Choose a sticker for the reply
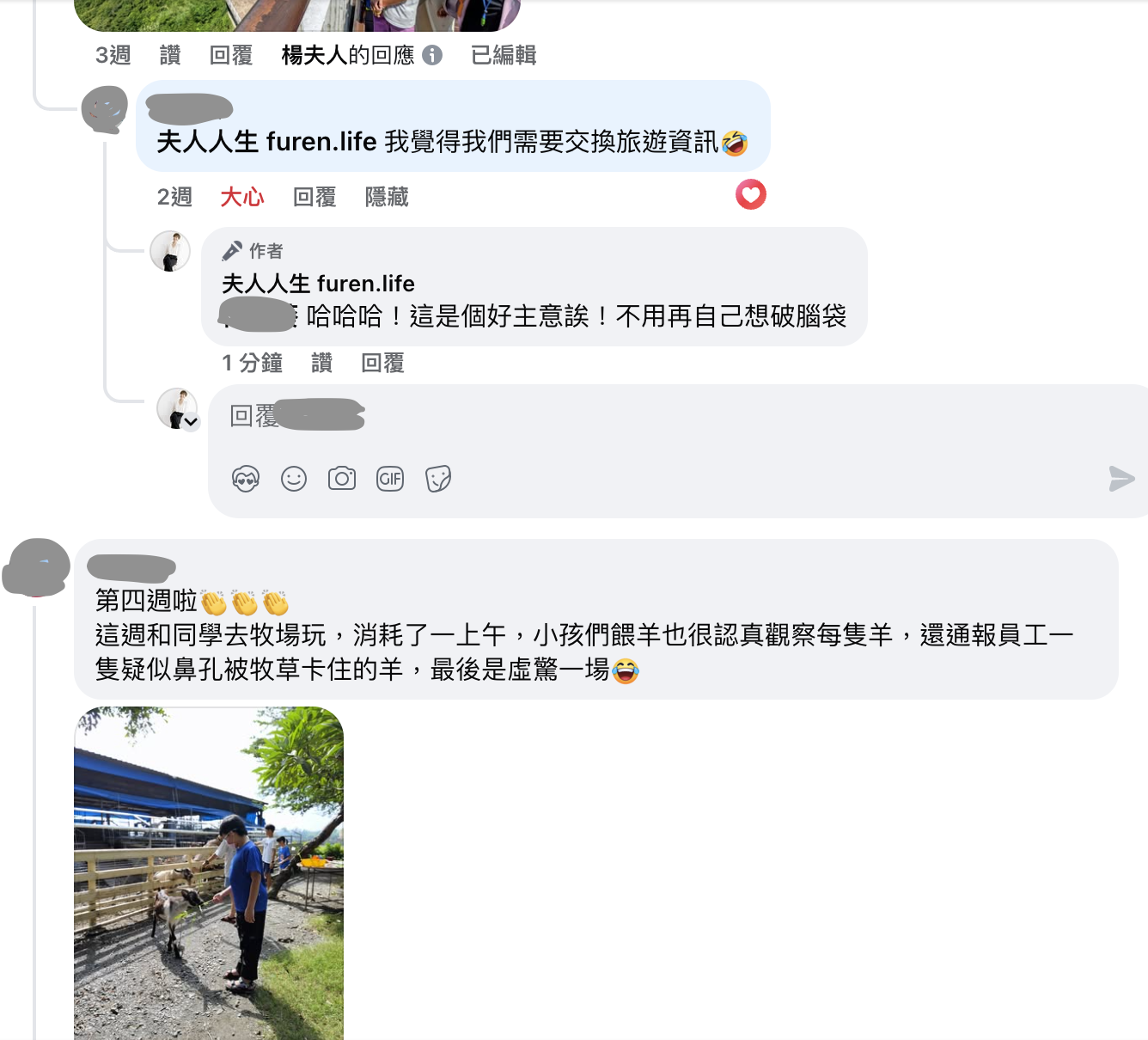 tap(438, 479)
